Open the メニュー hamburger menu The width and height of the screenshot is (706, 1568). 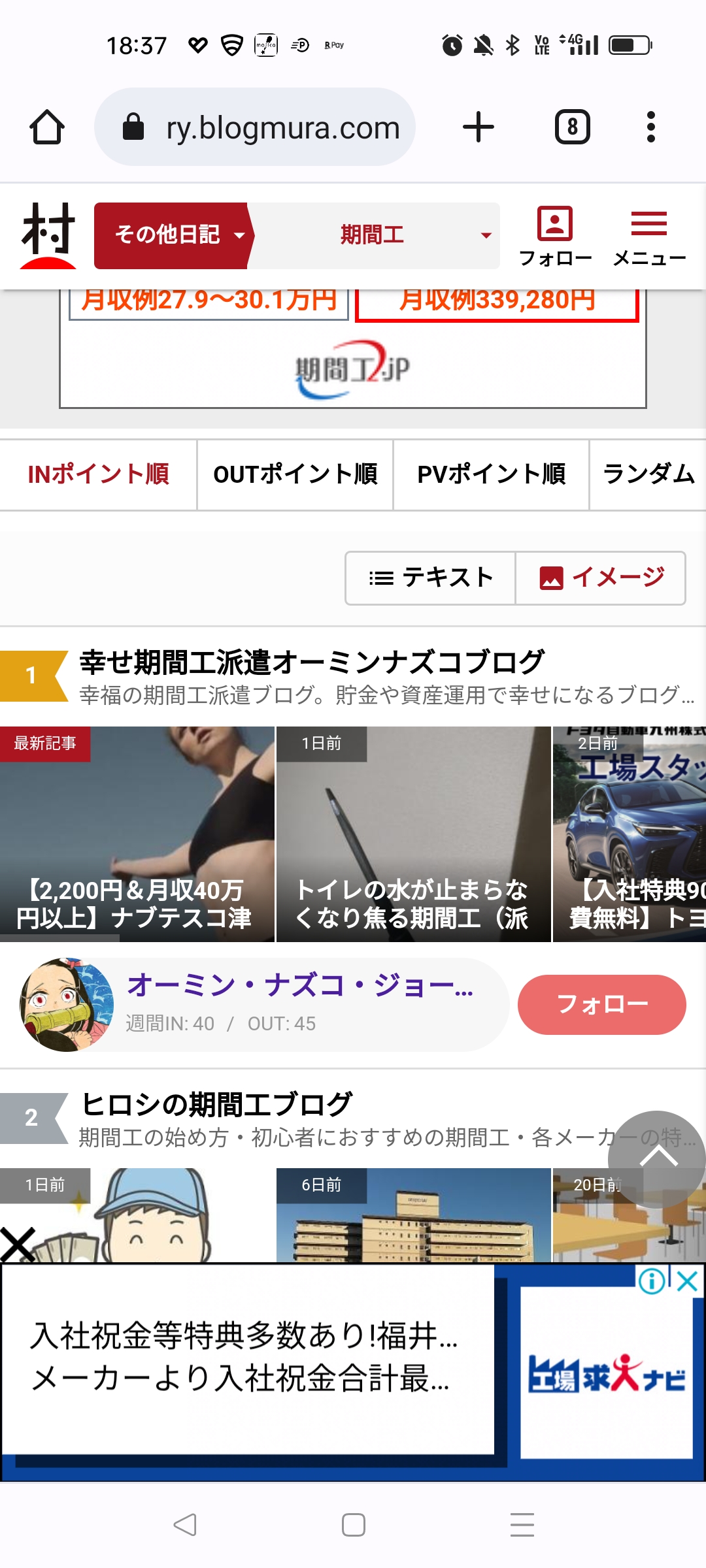(x=649, y=237)
